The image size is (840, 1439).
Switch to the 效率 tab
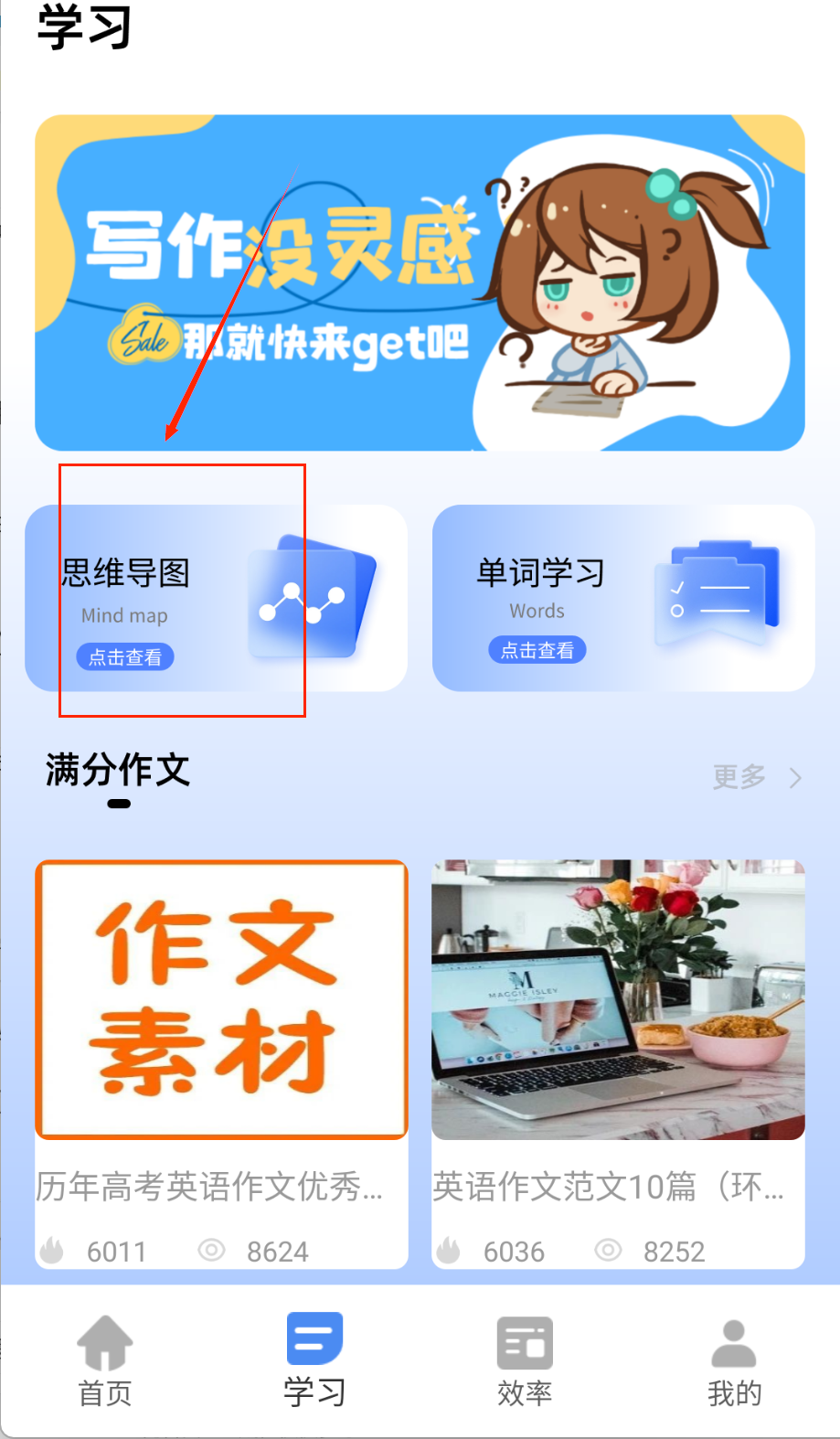[x=525, y=1360]
